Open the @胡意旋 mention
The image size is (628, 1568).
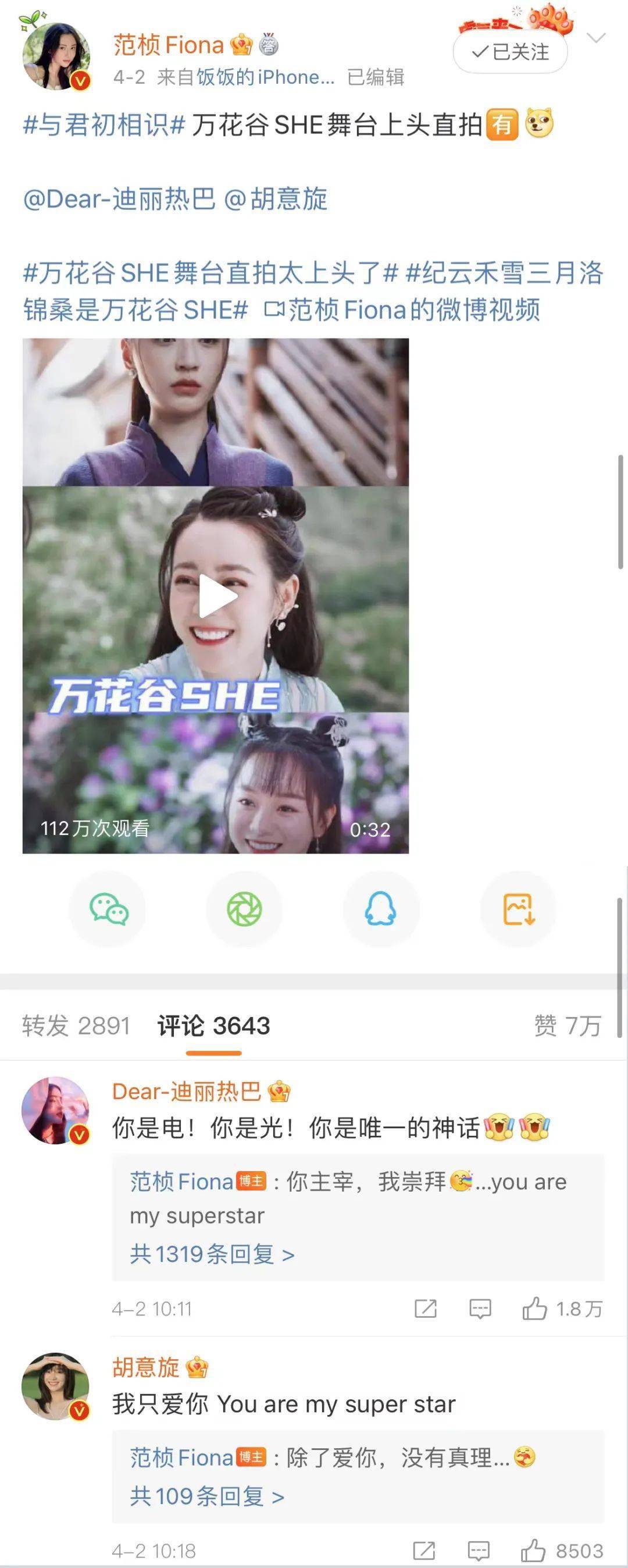click(x=276, y=199)
